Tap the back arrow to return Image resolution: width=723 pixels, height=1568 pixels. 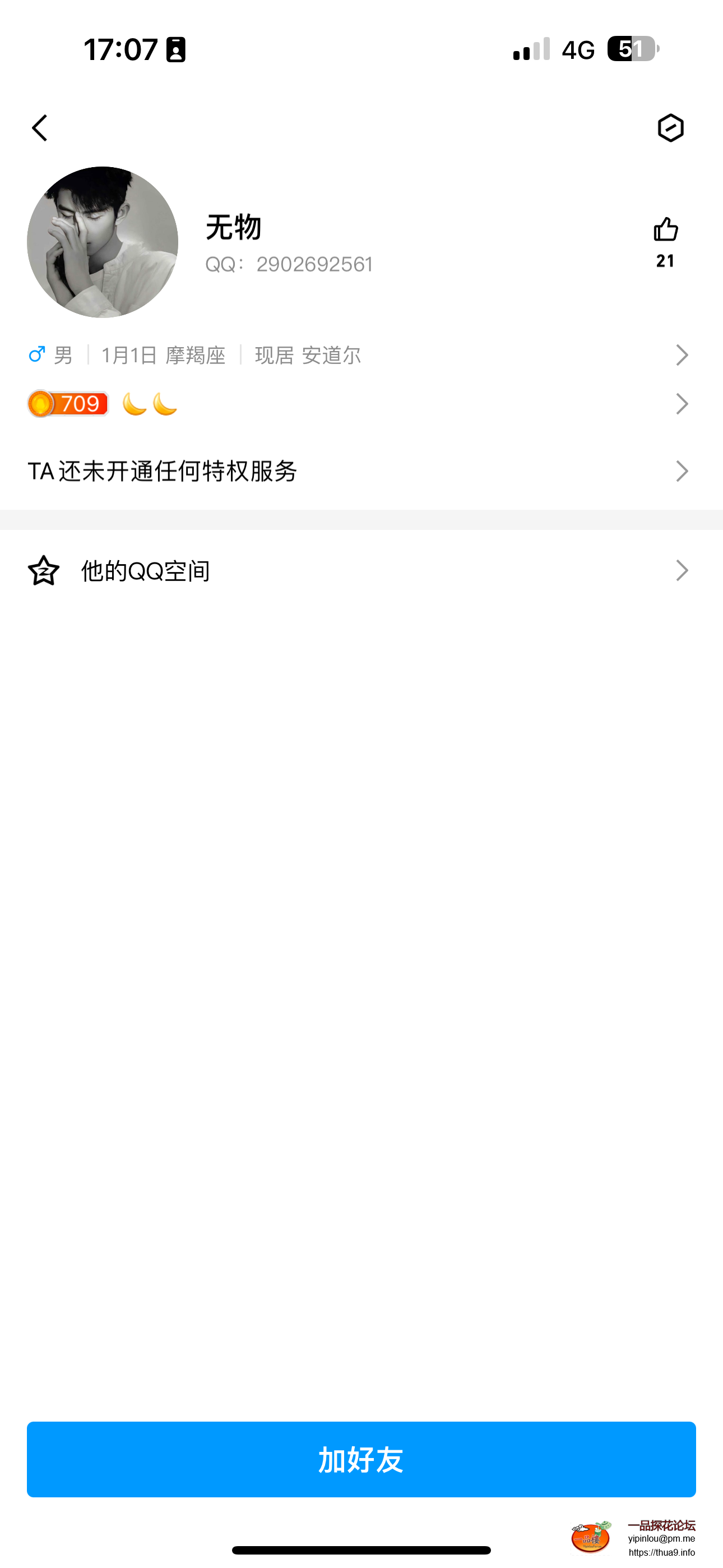[39, 128]
